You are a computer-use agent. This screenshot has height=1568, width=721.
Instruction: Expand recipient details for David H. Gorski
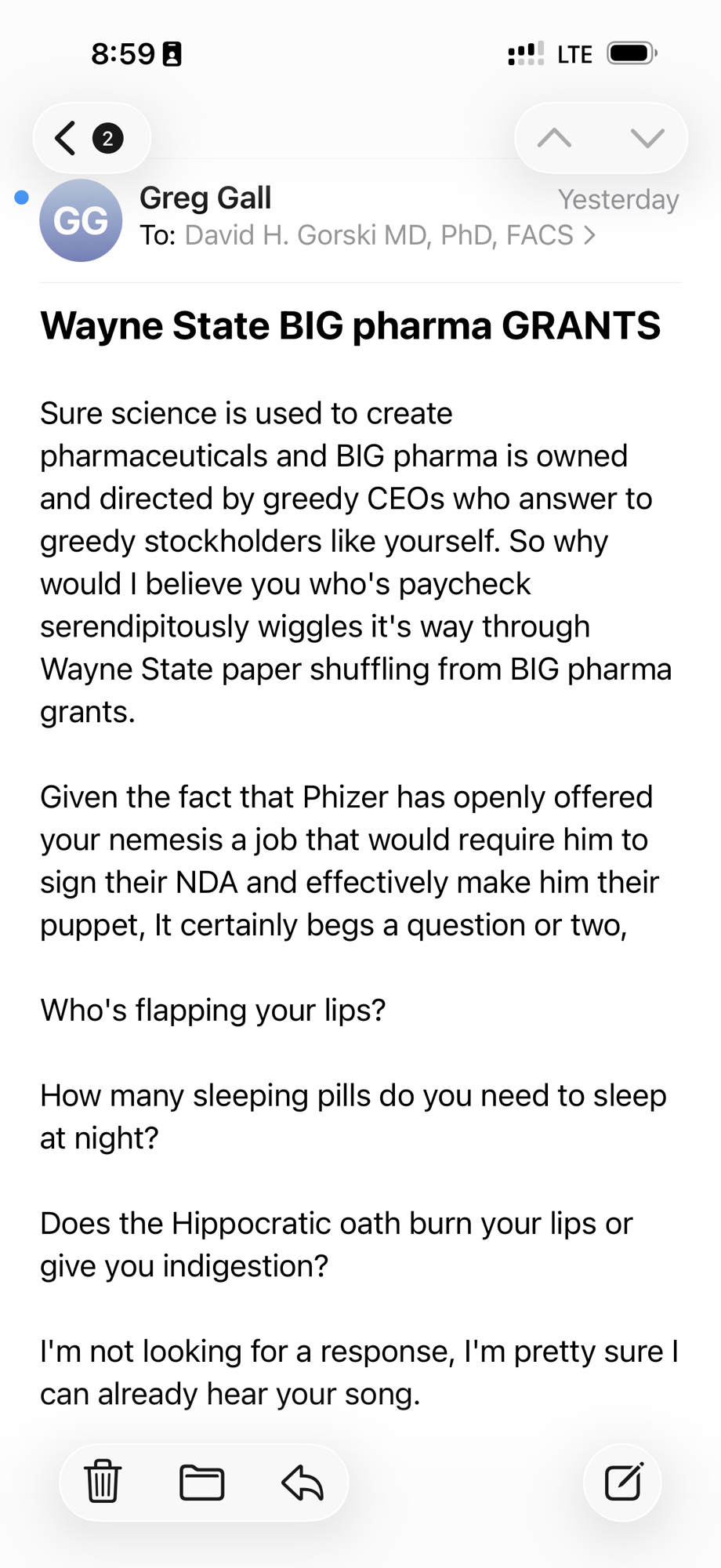pyautogui.click(x=390, y=235)
